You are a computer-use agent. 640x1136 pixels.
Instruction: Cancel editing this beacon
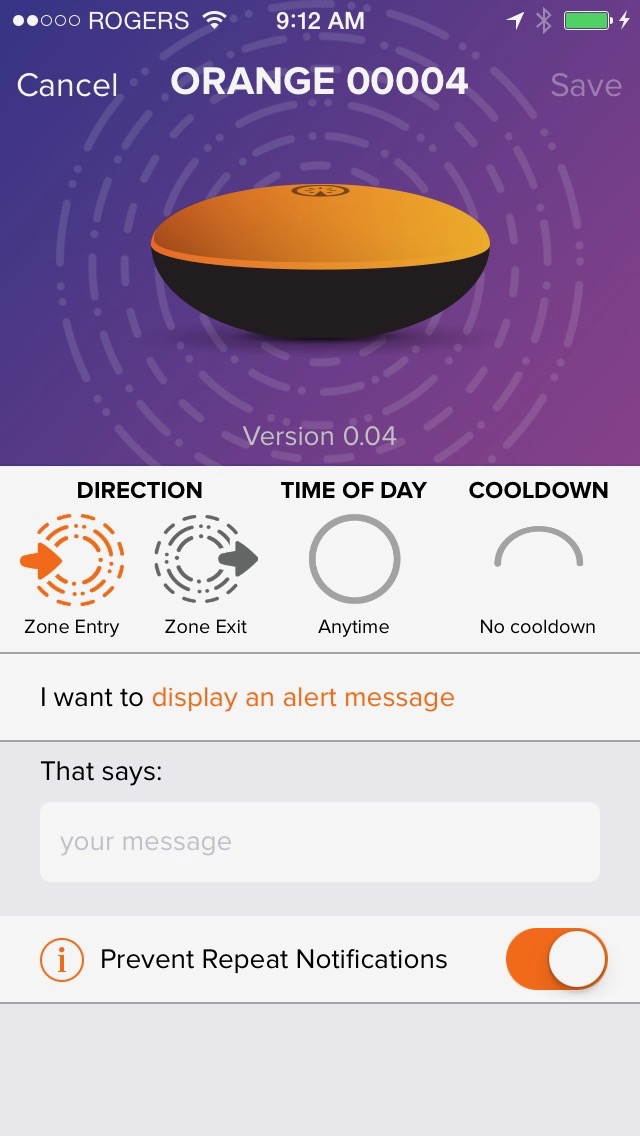67,85
